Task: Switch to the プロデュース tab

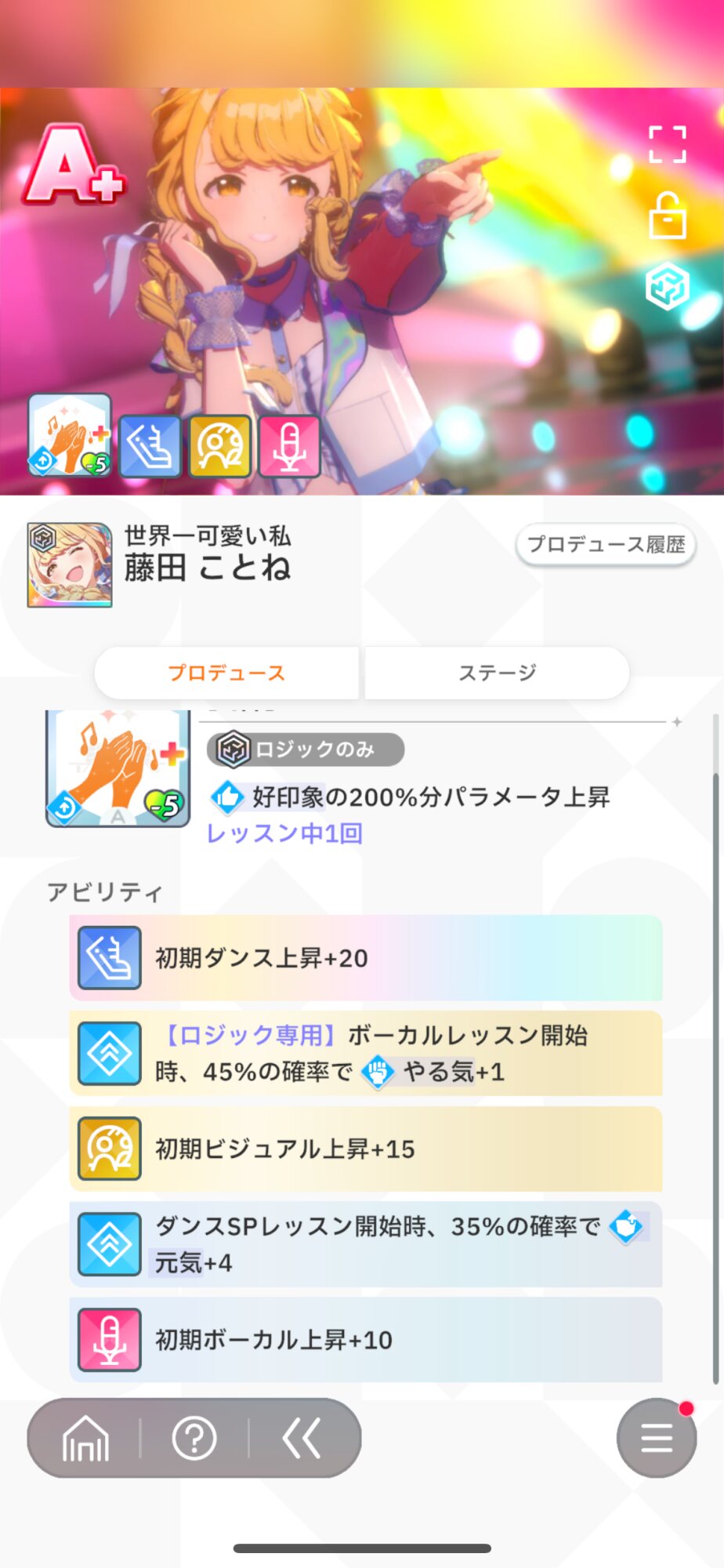Action: pyautogui.click(x=226, y=673)
